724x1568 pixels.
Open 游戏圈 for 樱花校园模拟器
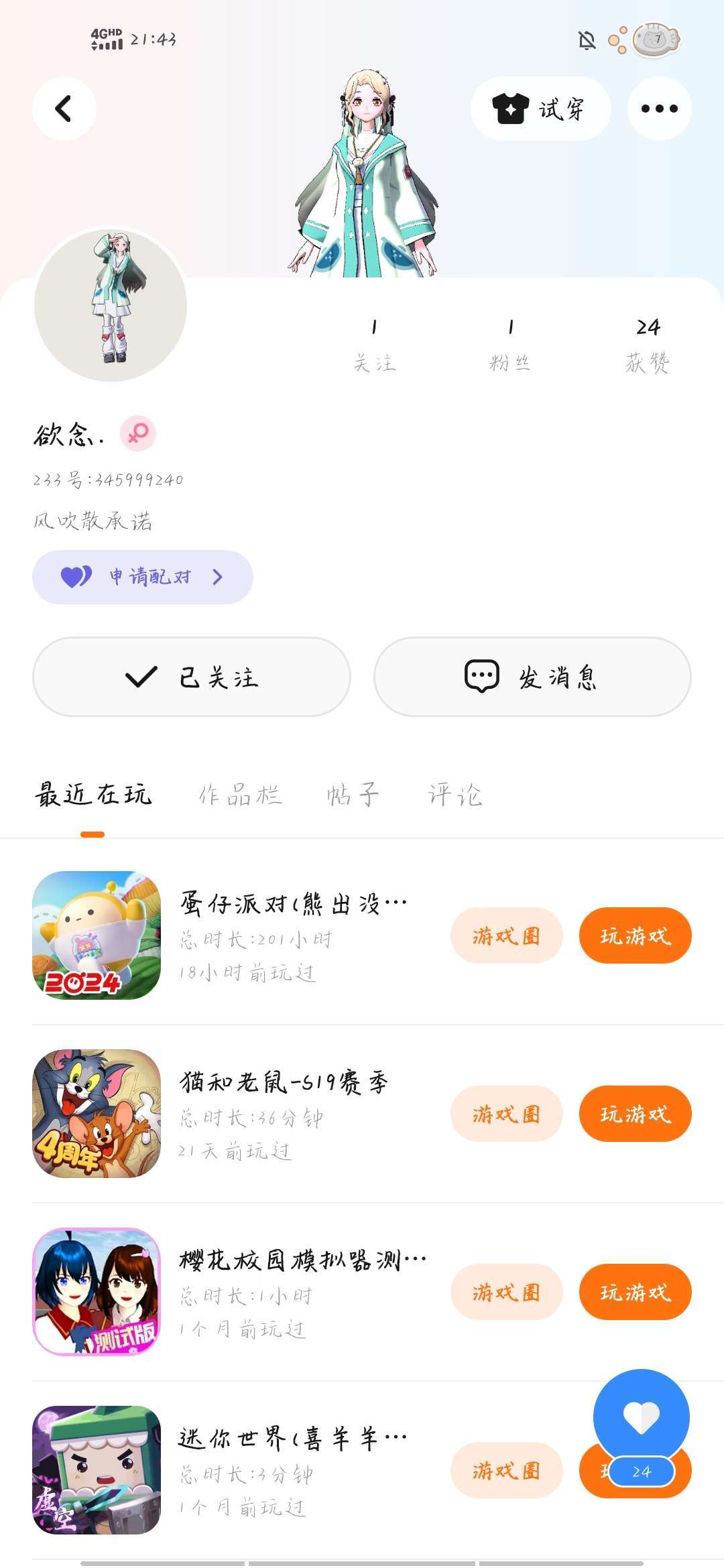pos(506,1293)
